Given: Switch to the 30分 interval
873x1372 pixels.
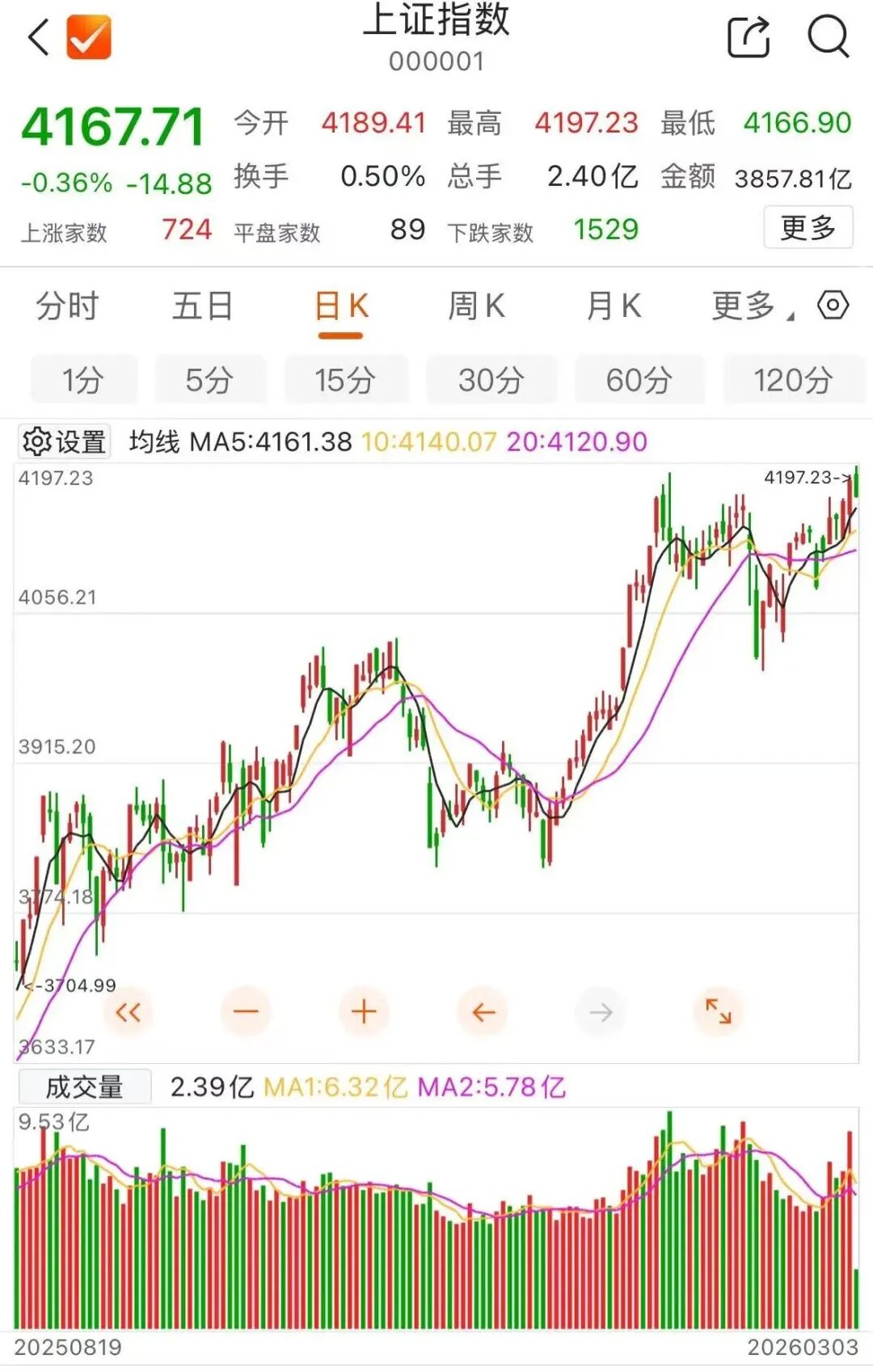Looking at the screenshot, I should click(491, 379).
